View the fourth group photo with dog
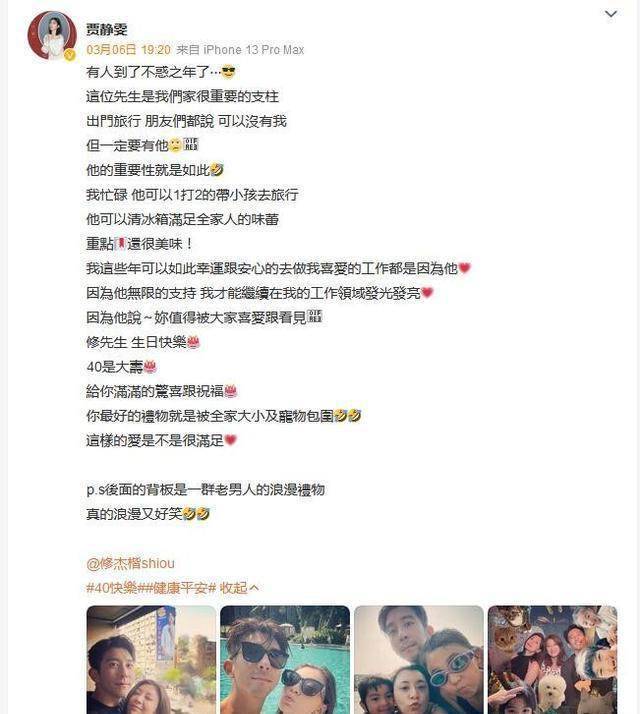The height and width of the screenshot is (714, 640). coord(552,659)
